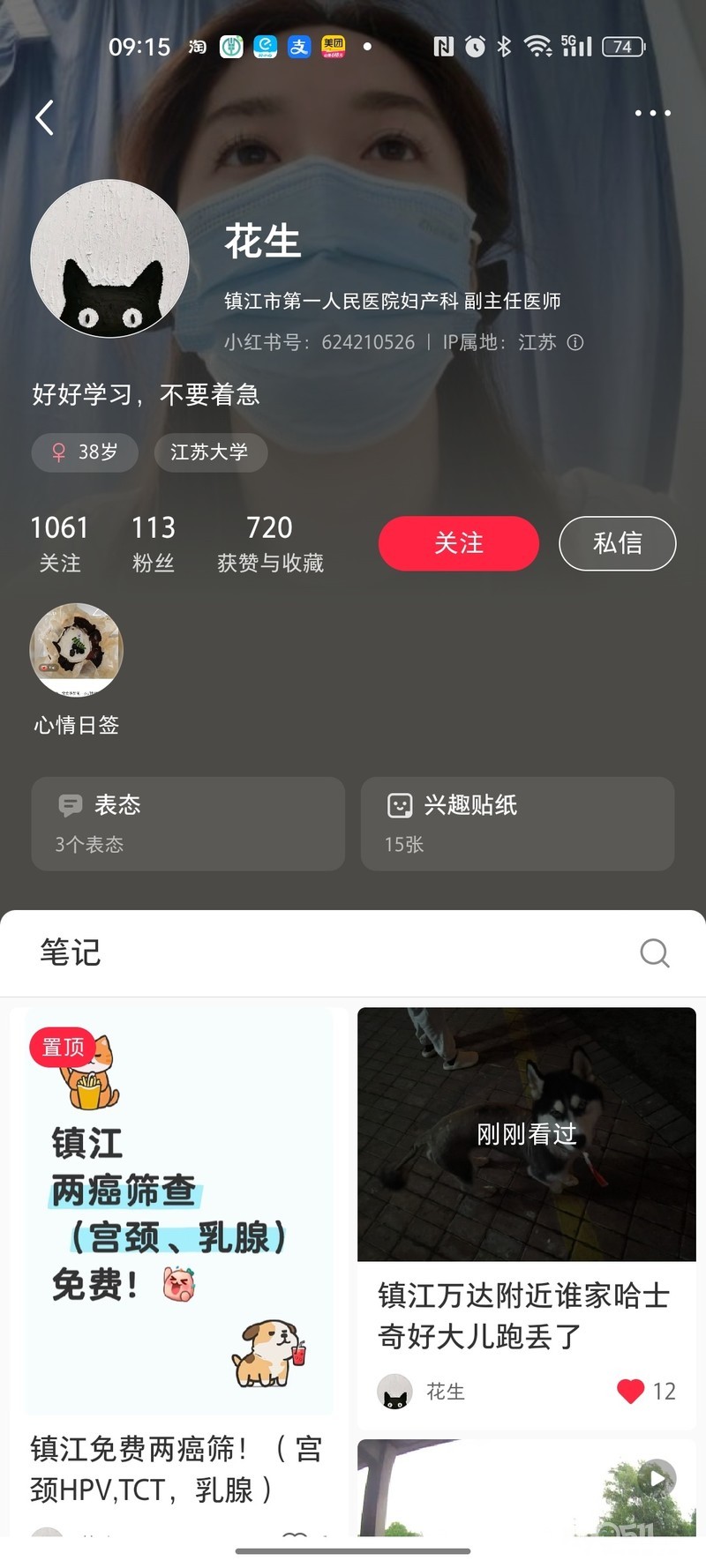
Task: Open the 表态 card with 3 stances
Action: [x=188, y=824]
